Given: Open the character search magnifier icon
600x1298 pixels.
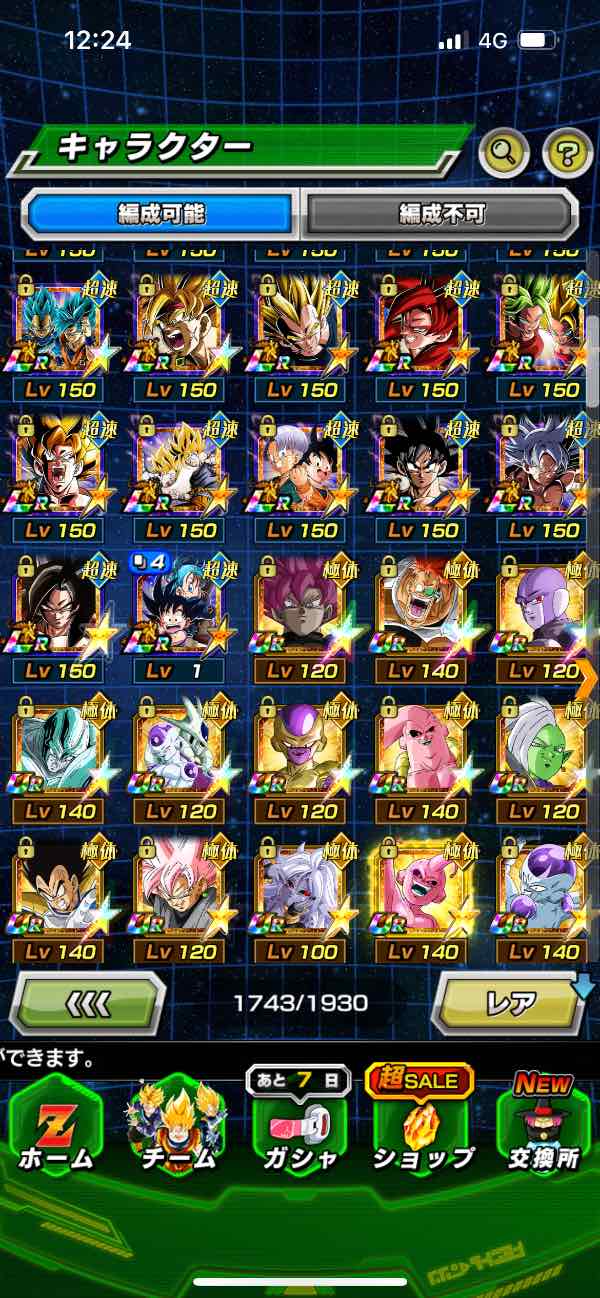Looking at the screenshot, I should pos(504,153).
